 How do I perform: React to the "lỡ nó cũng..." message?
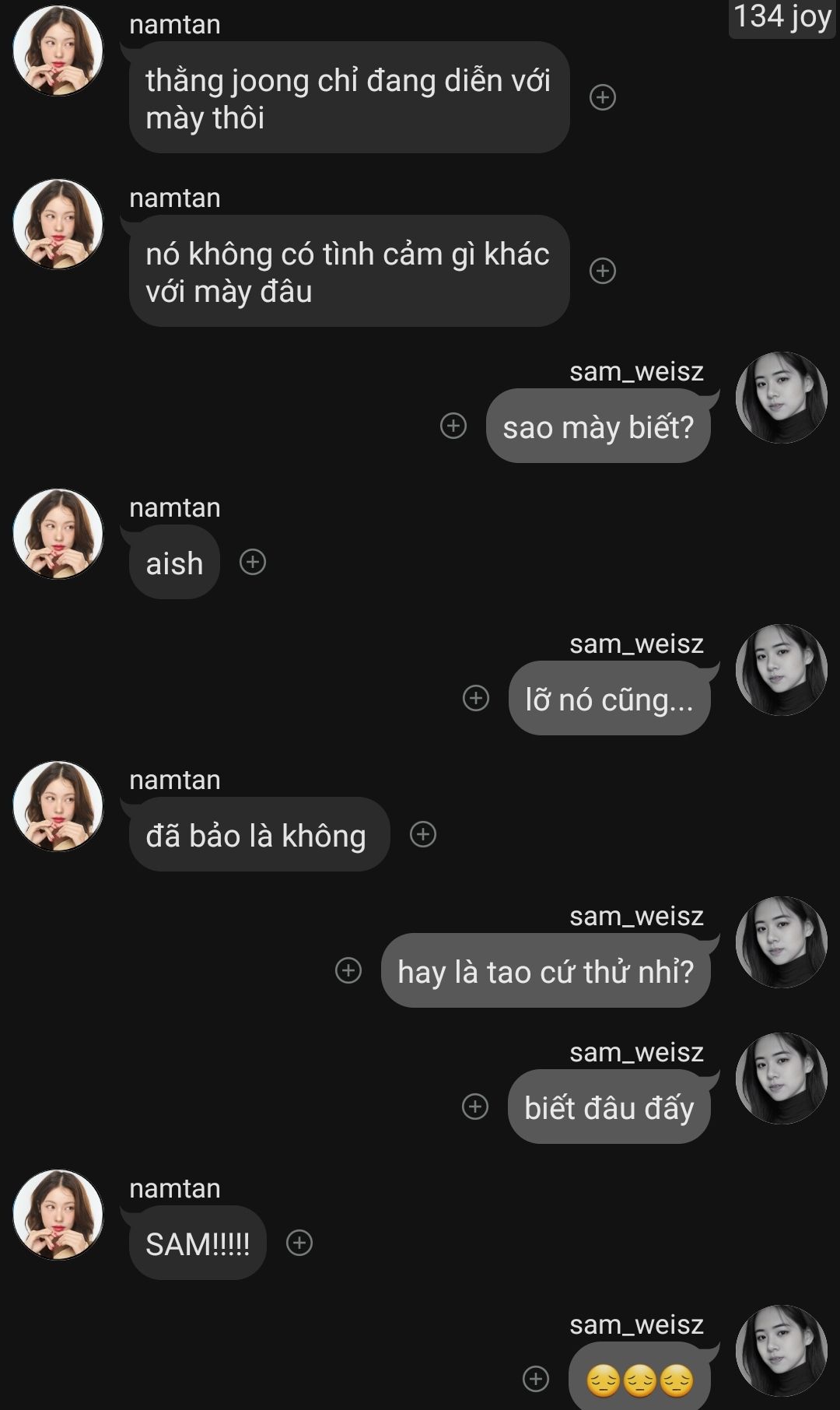pos(476,698)
